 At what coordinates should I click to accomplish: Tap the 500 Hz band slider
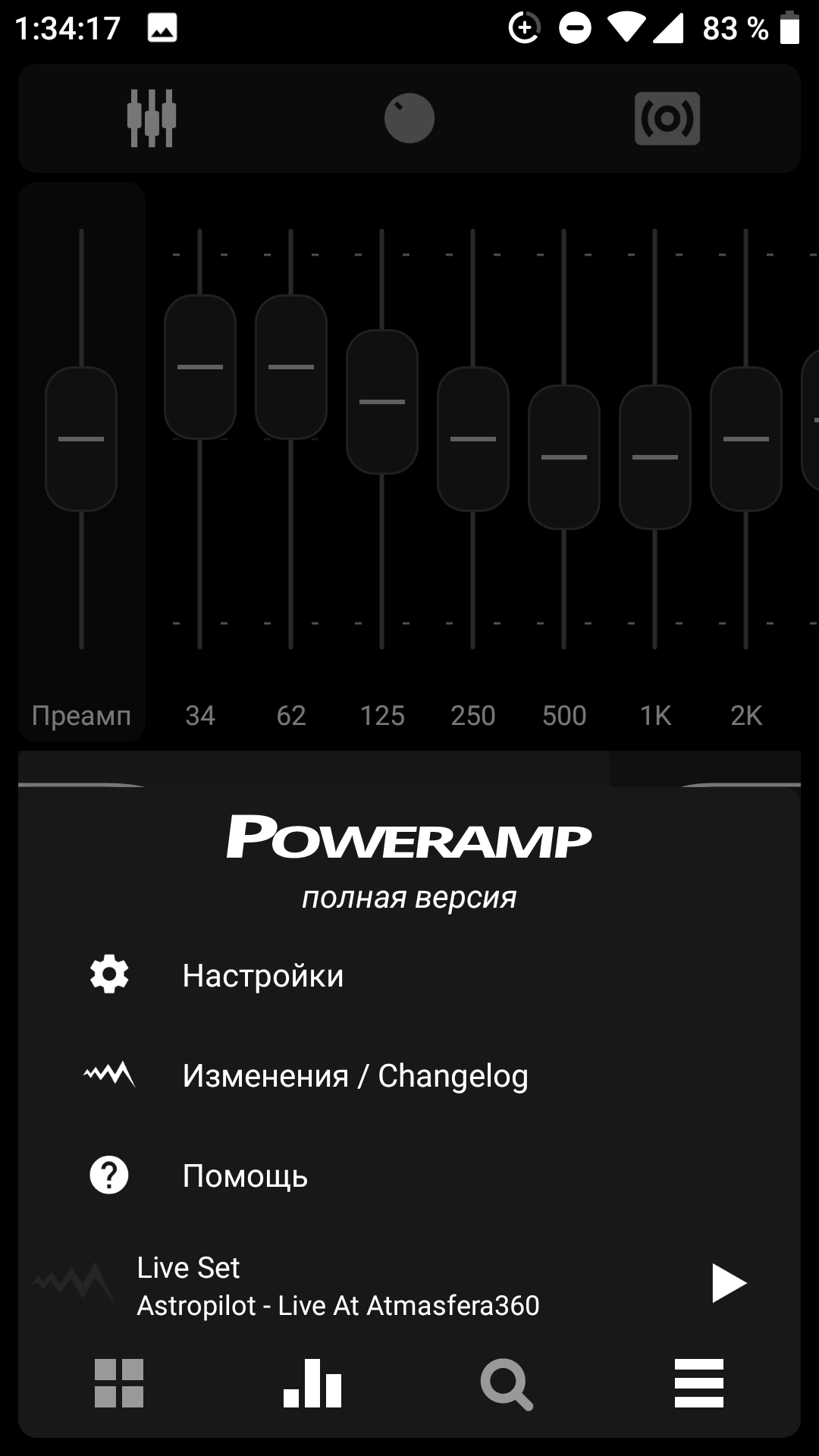point(564,457)
